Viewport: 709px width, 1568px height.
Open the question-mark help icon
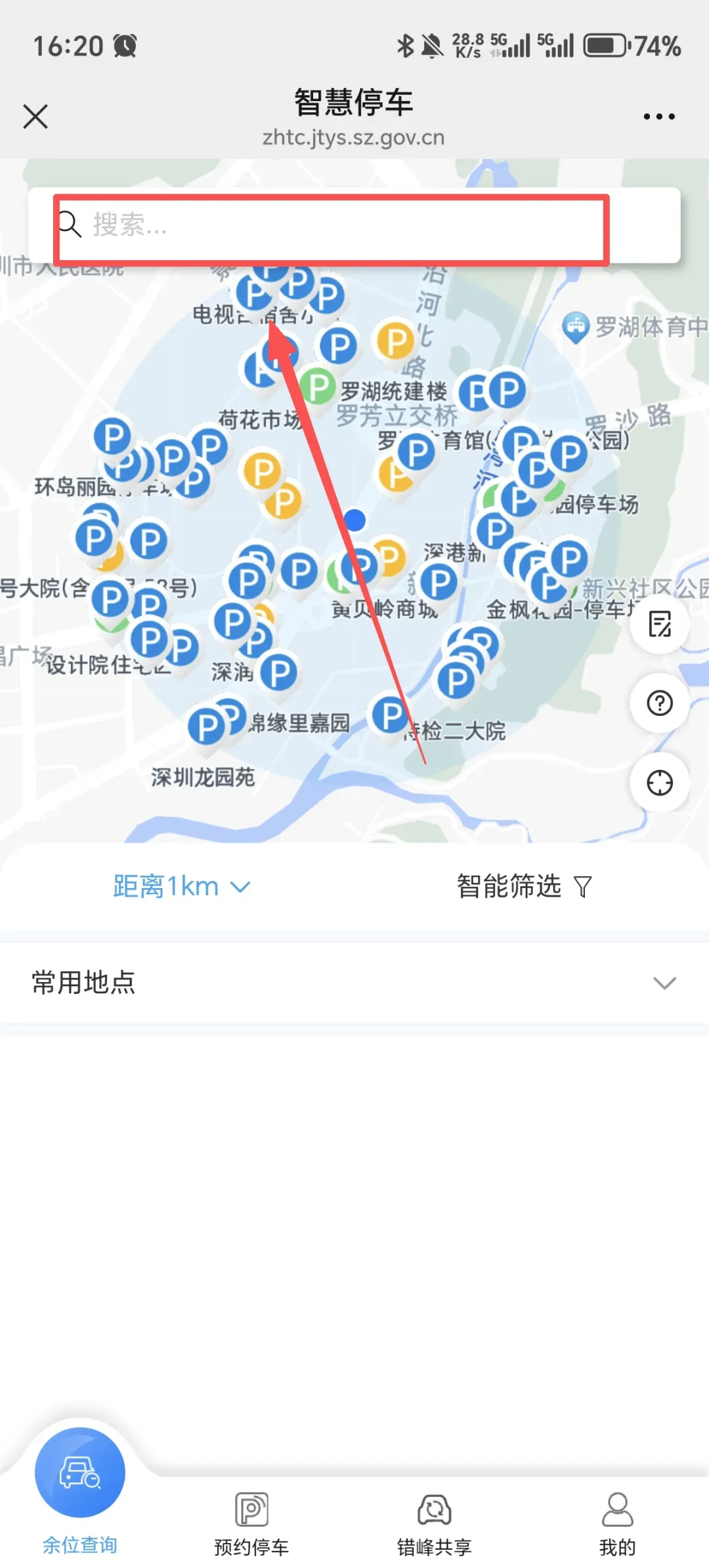[x=660, y=704]
